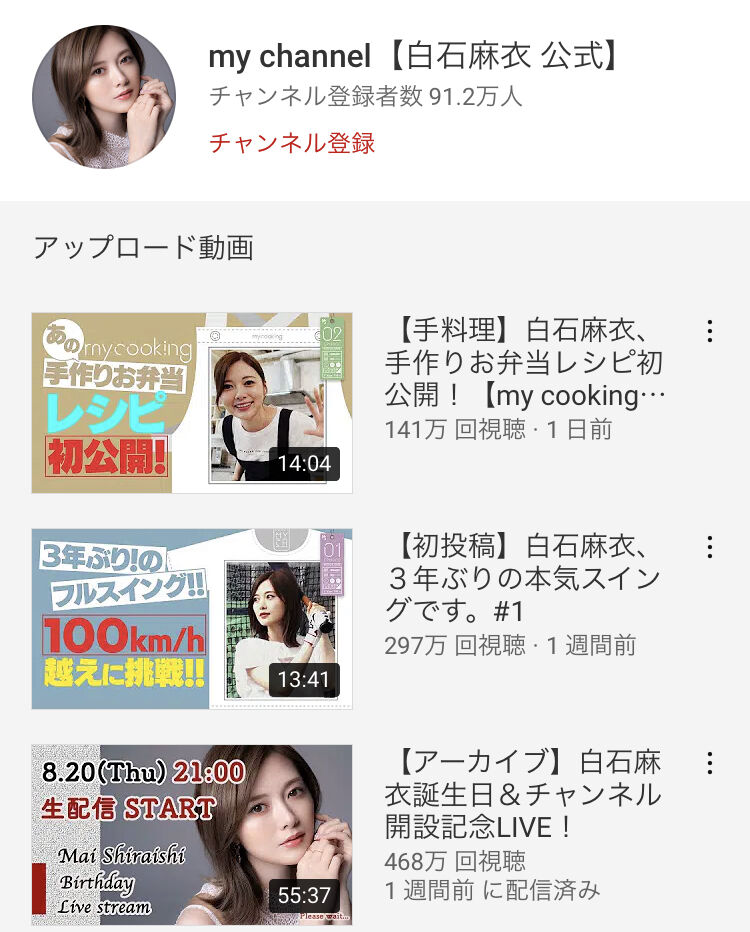Open options menu for the 【手料理】 video
Image resolution: width=750 pixels, height=932 pixels.
709,332
